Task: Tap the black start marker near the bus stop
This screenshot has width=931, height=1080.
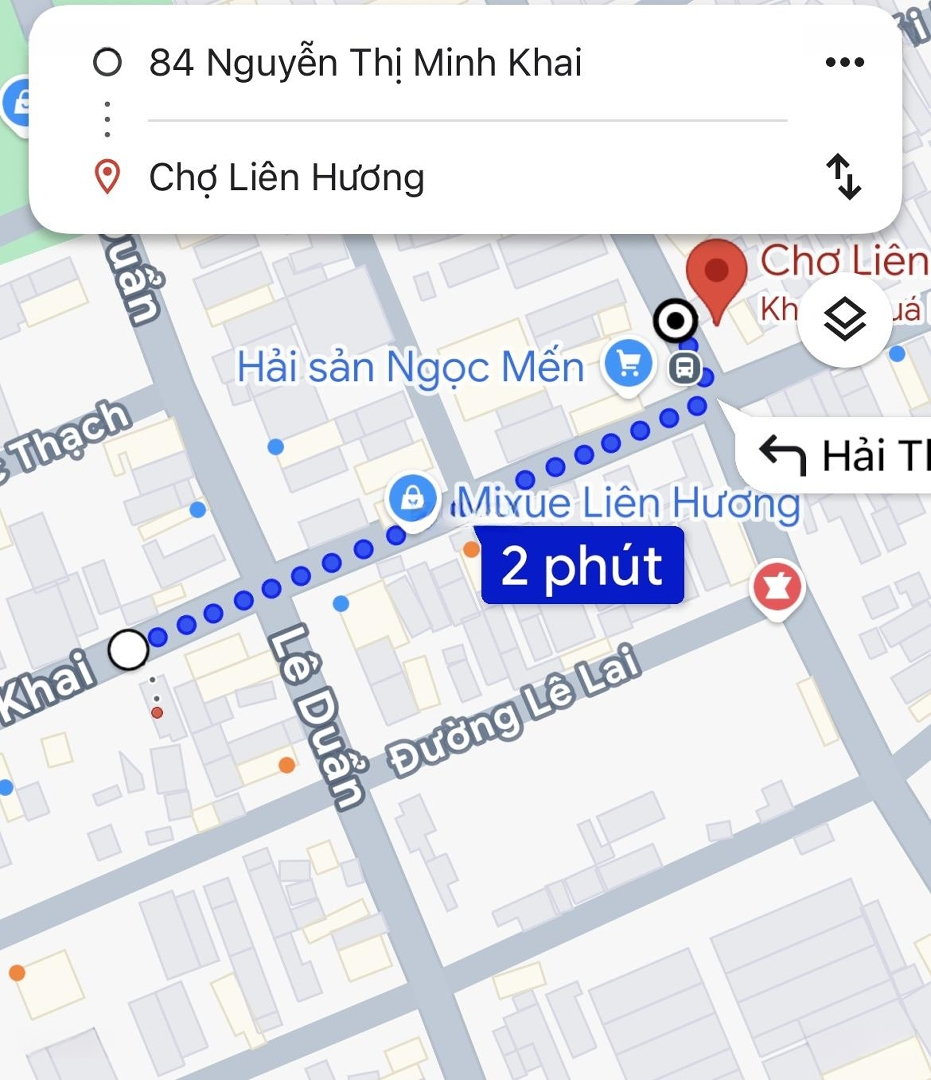Action: (674, 321)
